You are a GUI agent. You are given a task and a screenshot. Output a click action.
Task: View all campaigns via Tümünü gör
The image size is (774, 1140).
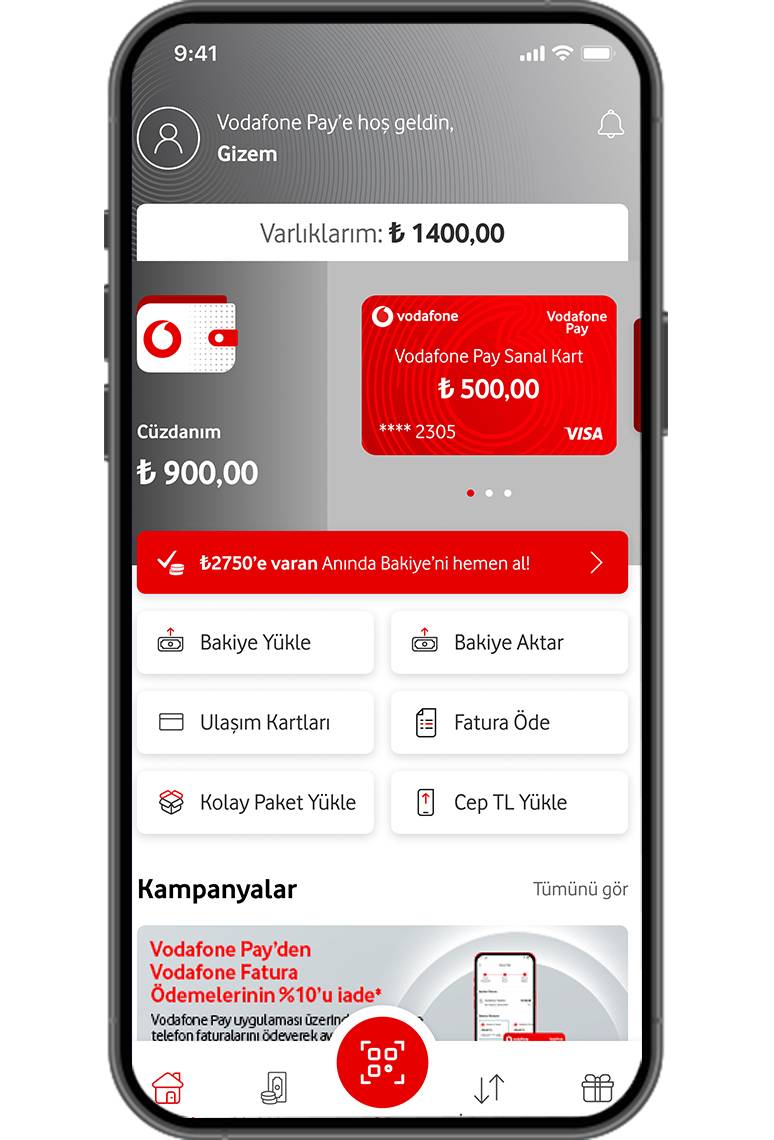click(x=580, y=889)
